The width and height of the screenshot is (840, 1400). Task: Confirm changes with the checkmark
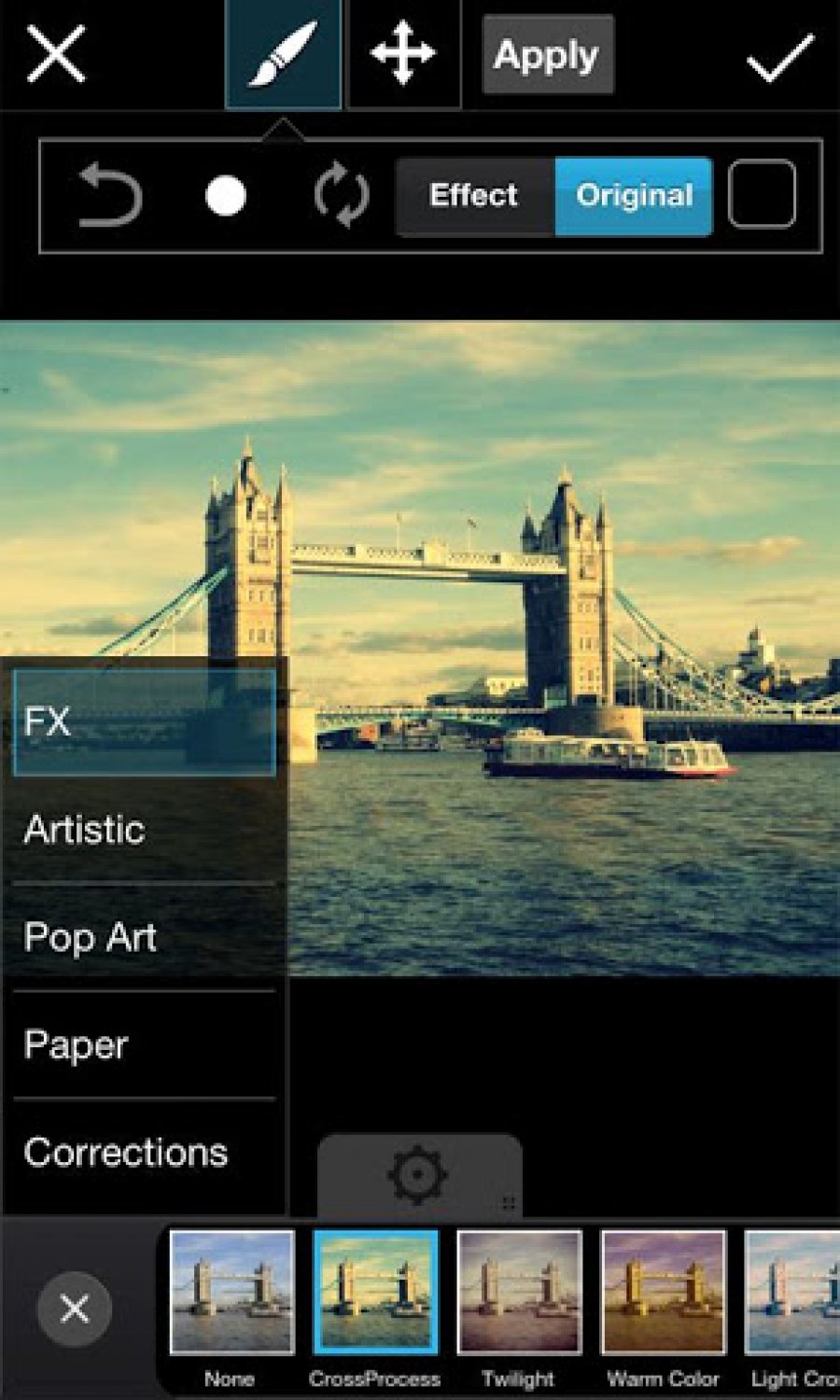[779, 57]
